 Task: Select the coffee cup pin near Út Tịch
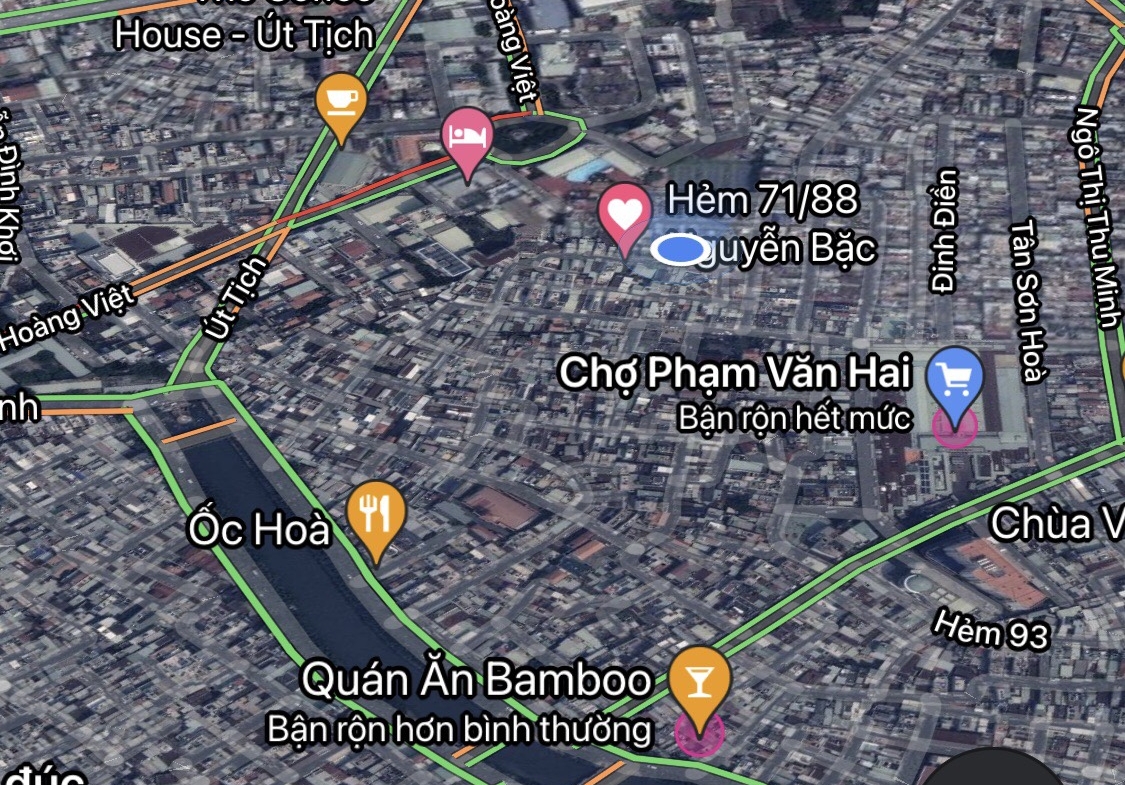pyautogui.click(x=341, y=100)
